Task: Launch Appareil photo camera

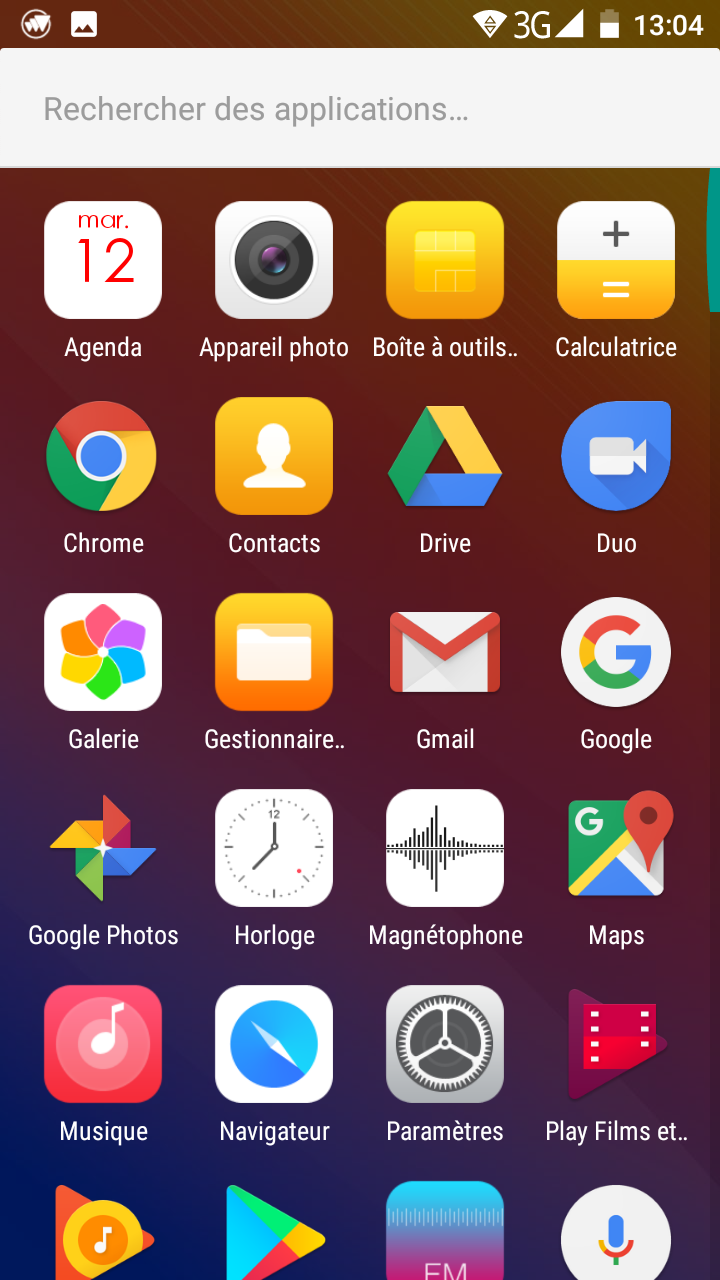Action: (274, 261)
